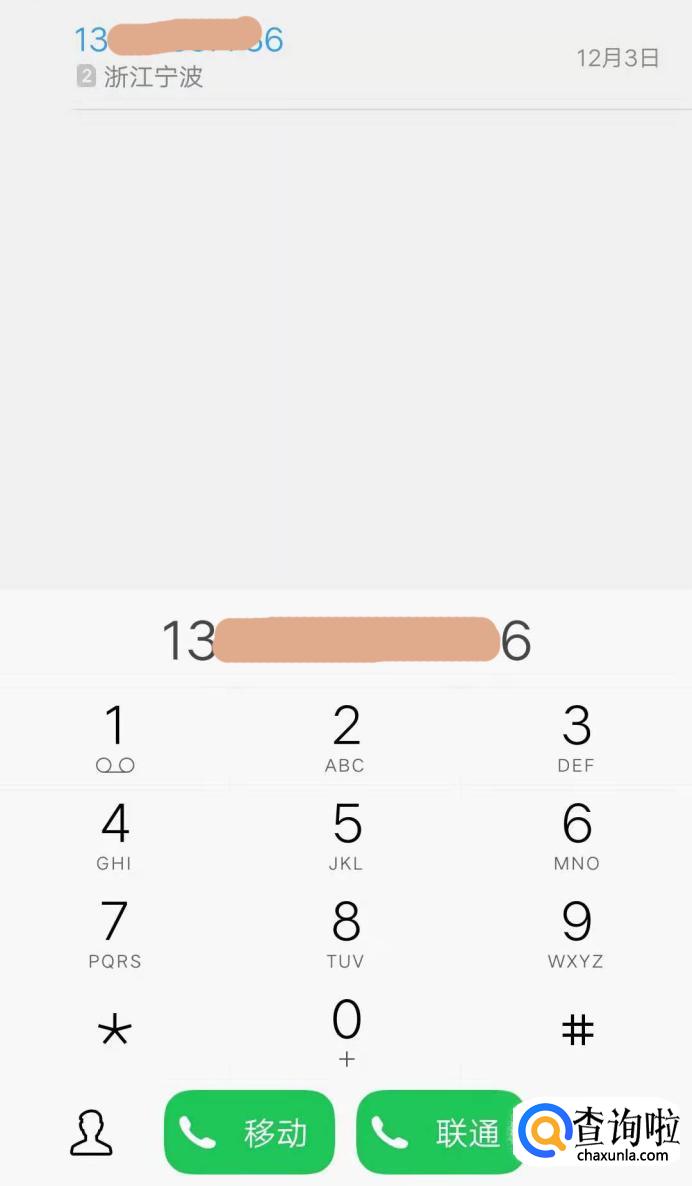
Task: Enter digit 2 on the keypad
Action: tap(346, 738)
